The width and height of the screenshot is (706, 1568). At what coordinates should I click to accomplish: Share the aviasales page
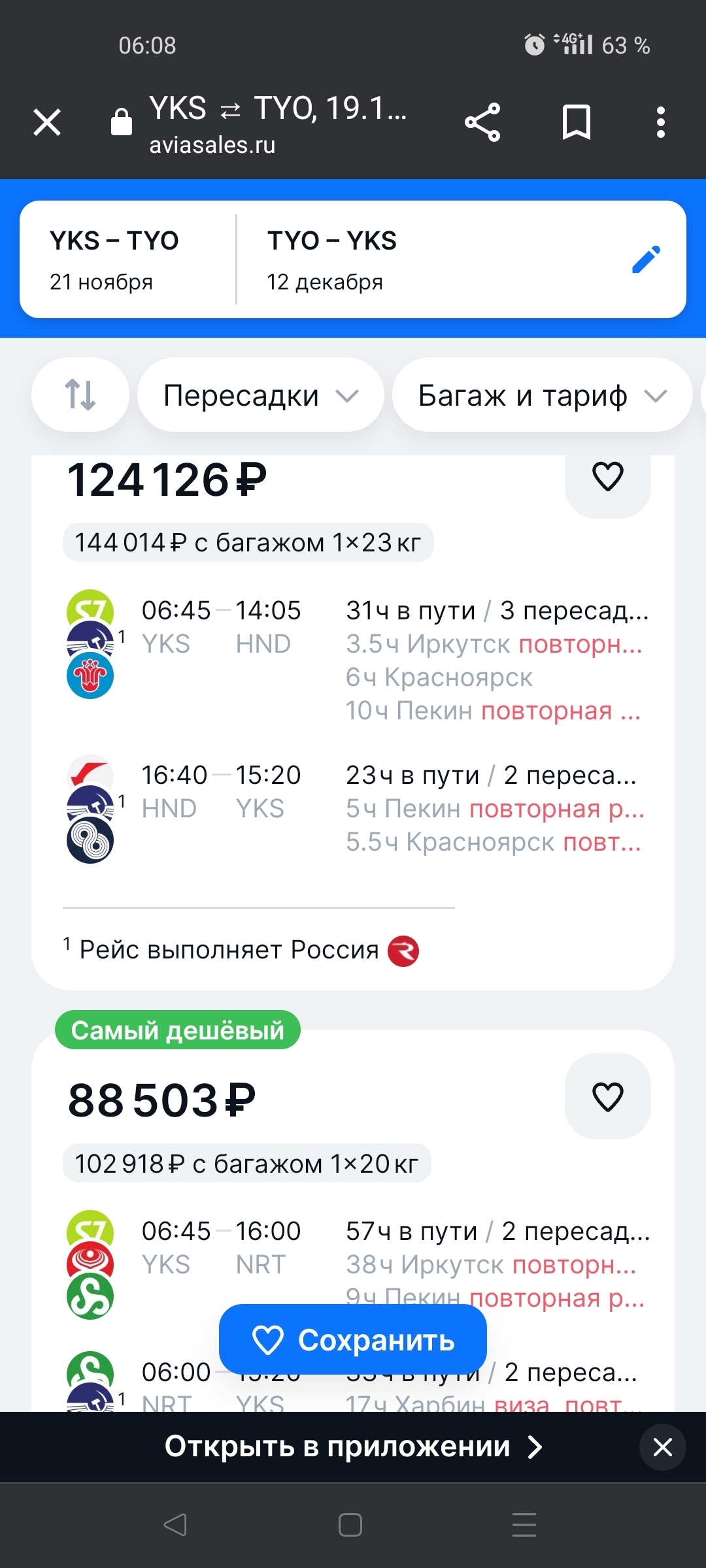click(482, 122)
